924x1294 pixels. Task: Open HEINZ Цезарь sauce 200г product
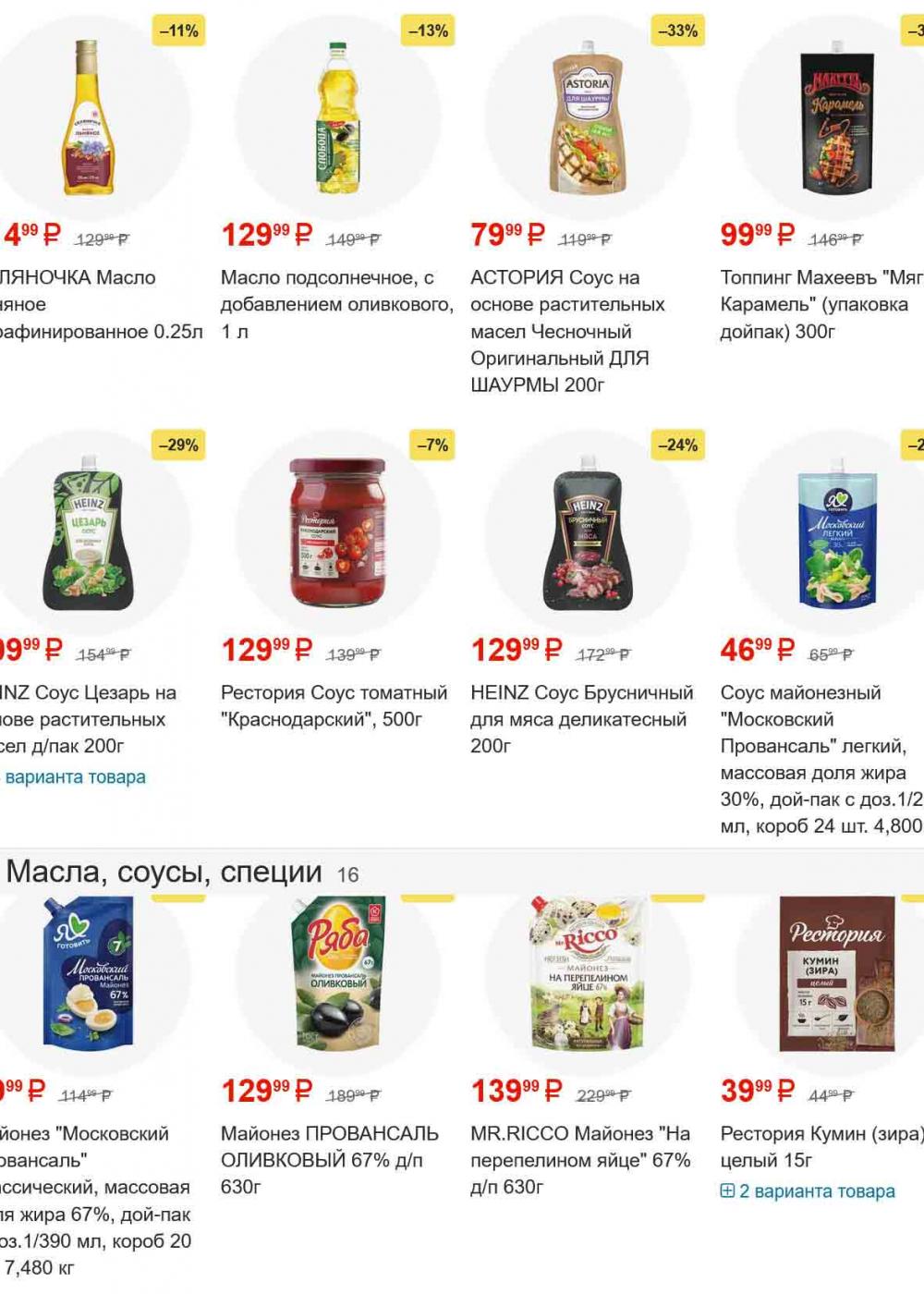pyautogui.click(x=88, y=718)
